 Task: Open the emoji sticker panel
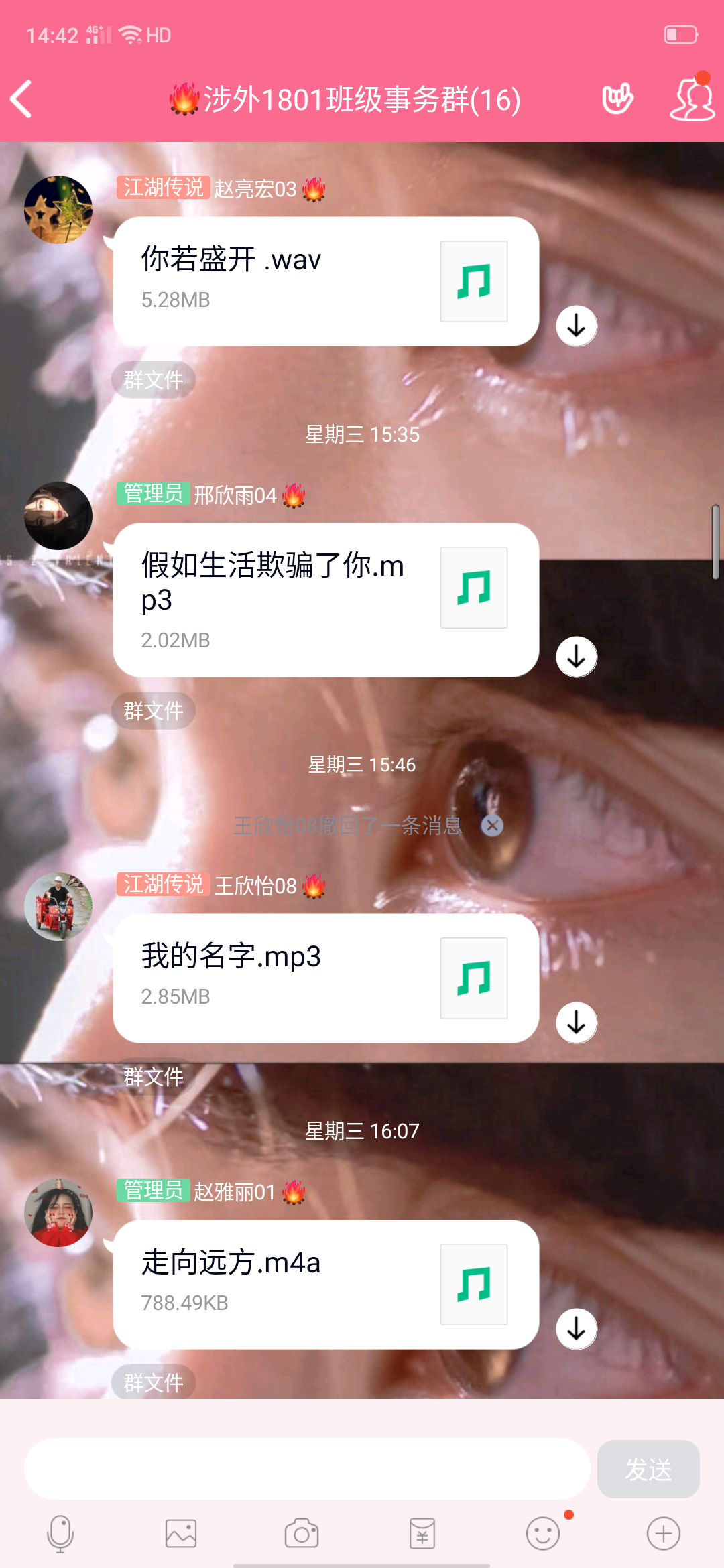click(543, 1533)
